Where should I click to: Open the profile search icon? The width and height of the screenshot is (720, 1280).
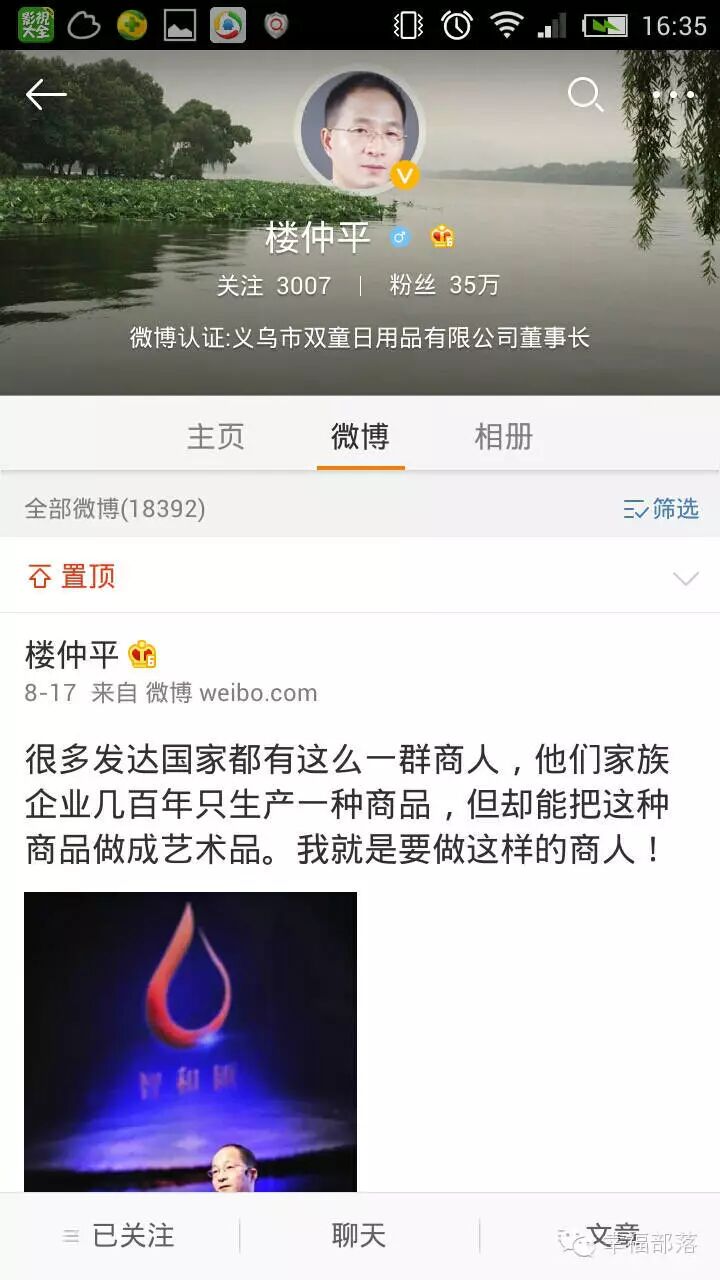585,95
